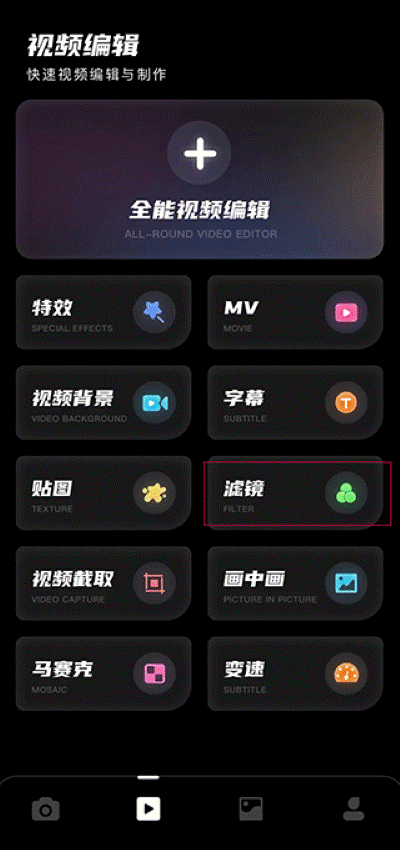Viewport: 400px width, 850px height.
Task: Switch to the photo gallery tab
Action: [x=251, y=809]
